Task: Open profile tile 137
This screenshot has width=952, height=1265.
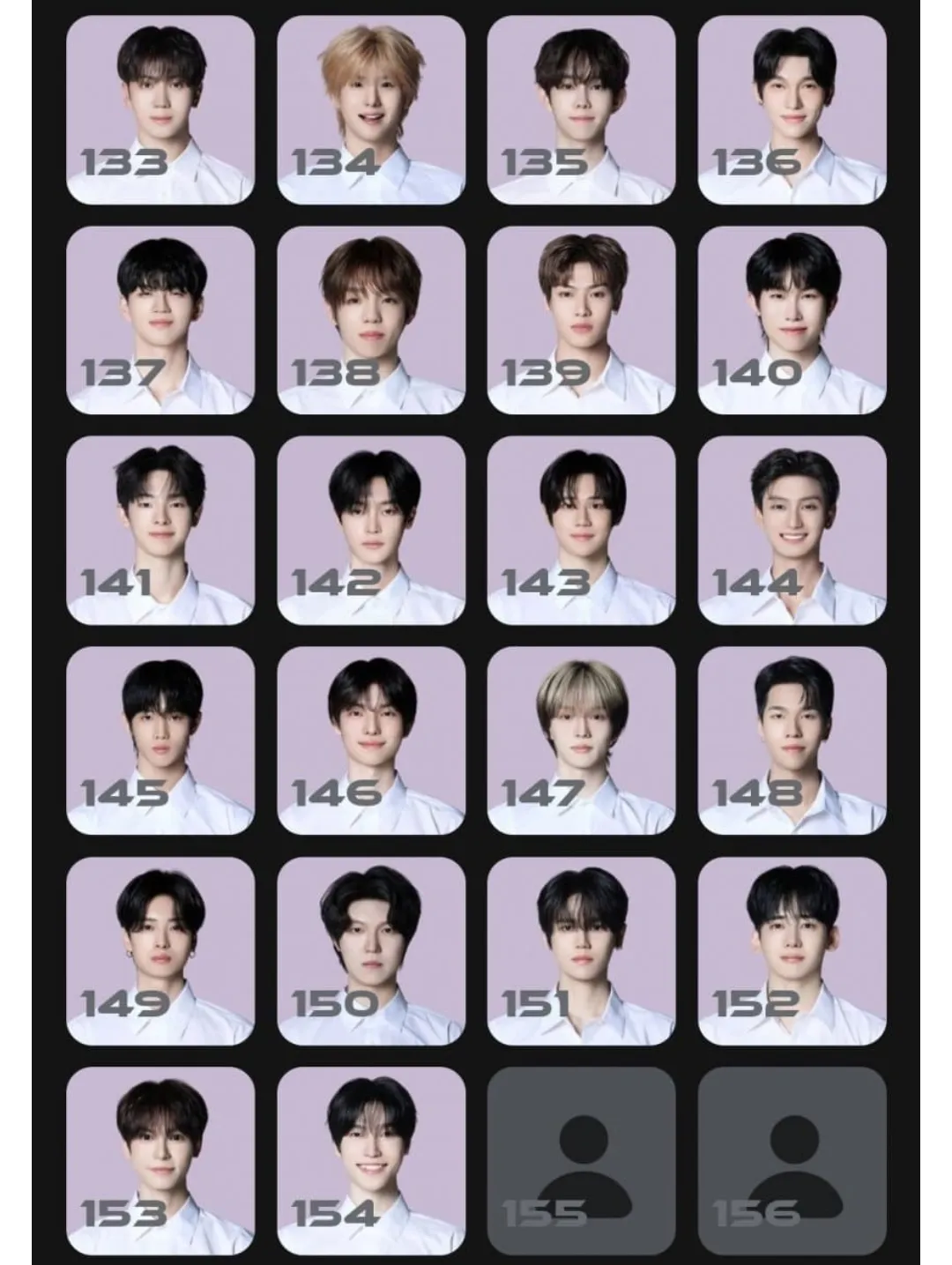Action: point(160,320)
